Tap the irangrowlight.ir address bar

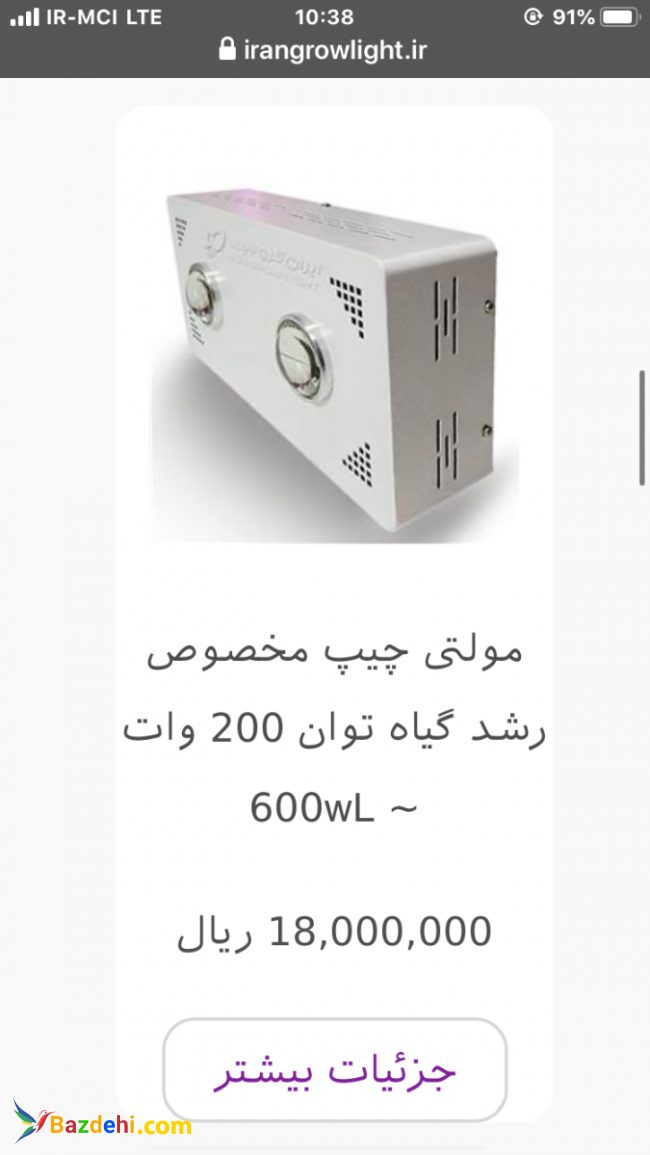point(324,49)
